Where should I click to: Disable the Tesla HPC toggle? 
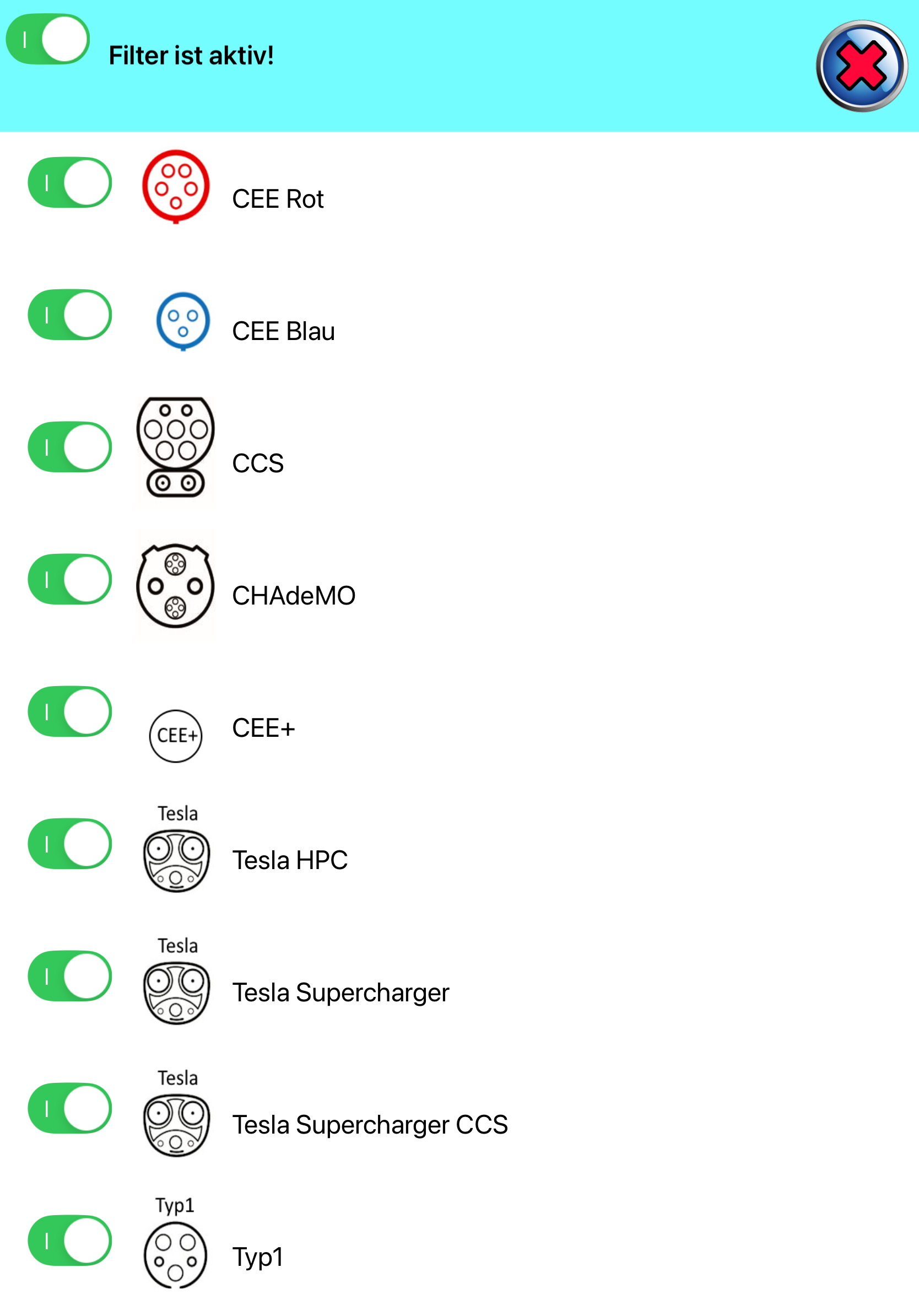[70, 844]
